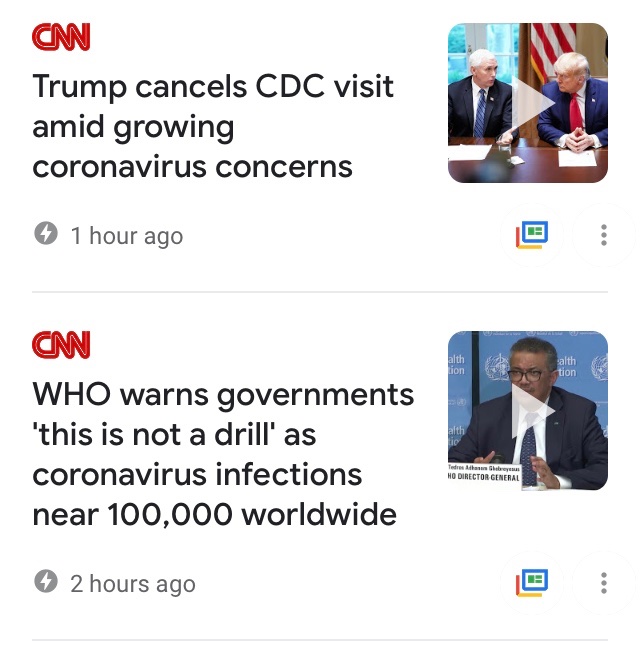
Task: Play the WHO Director-General video thumbnail
Action: coord(528,410)
